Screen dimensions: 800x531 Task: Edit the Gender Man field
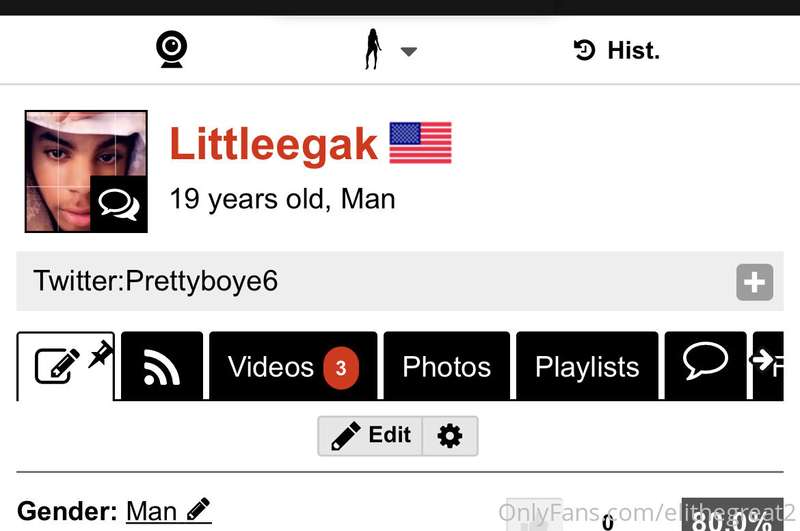click(x=168, y=511)
